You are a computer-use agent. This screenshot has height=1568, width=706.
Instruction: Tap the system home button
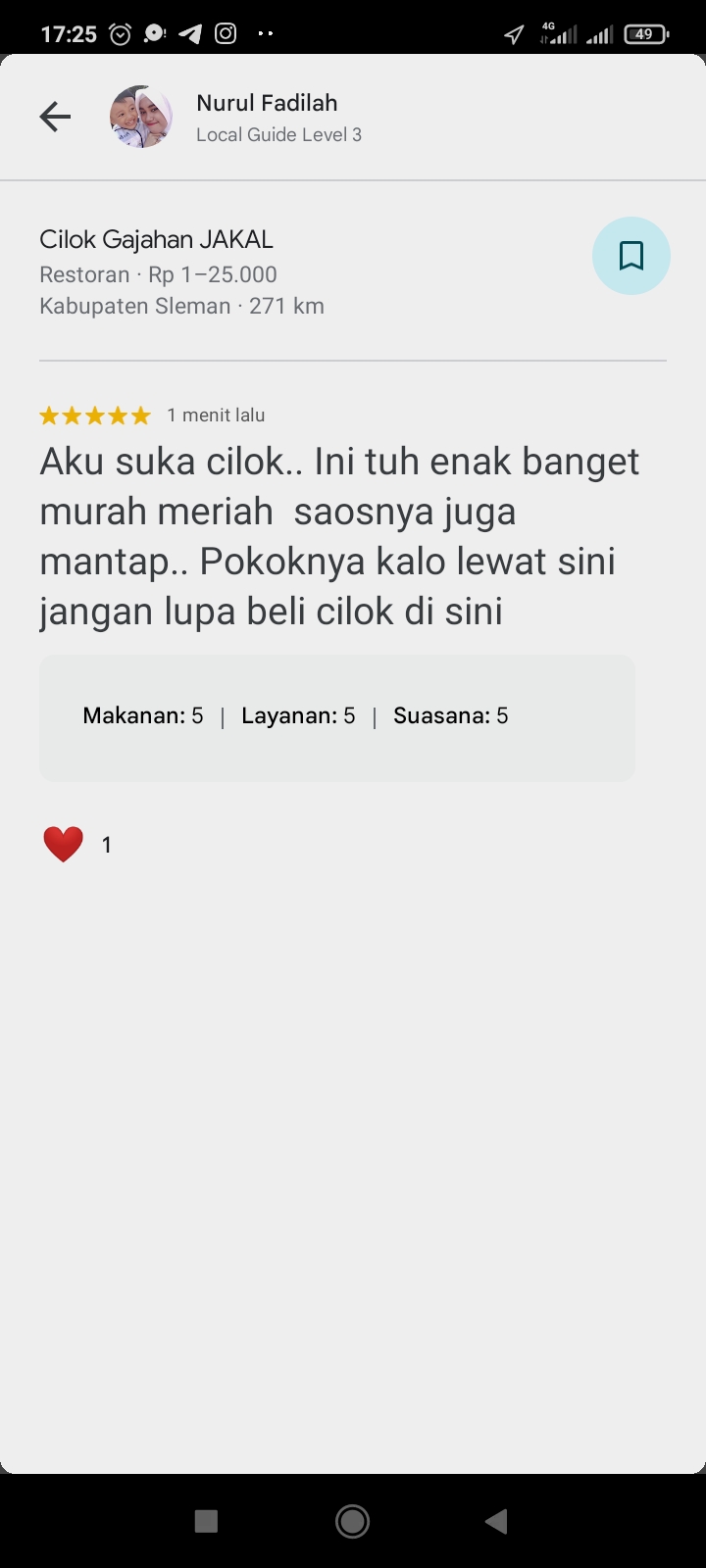point(352,1521)
